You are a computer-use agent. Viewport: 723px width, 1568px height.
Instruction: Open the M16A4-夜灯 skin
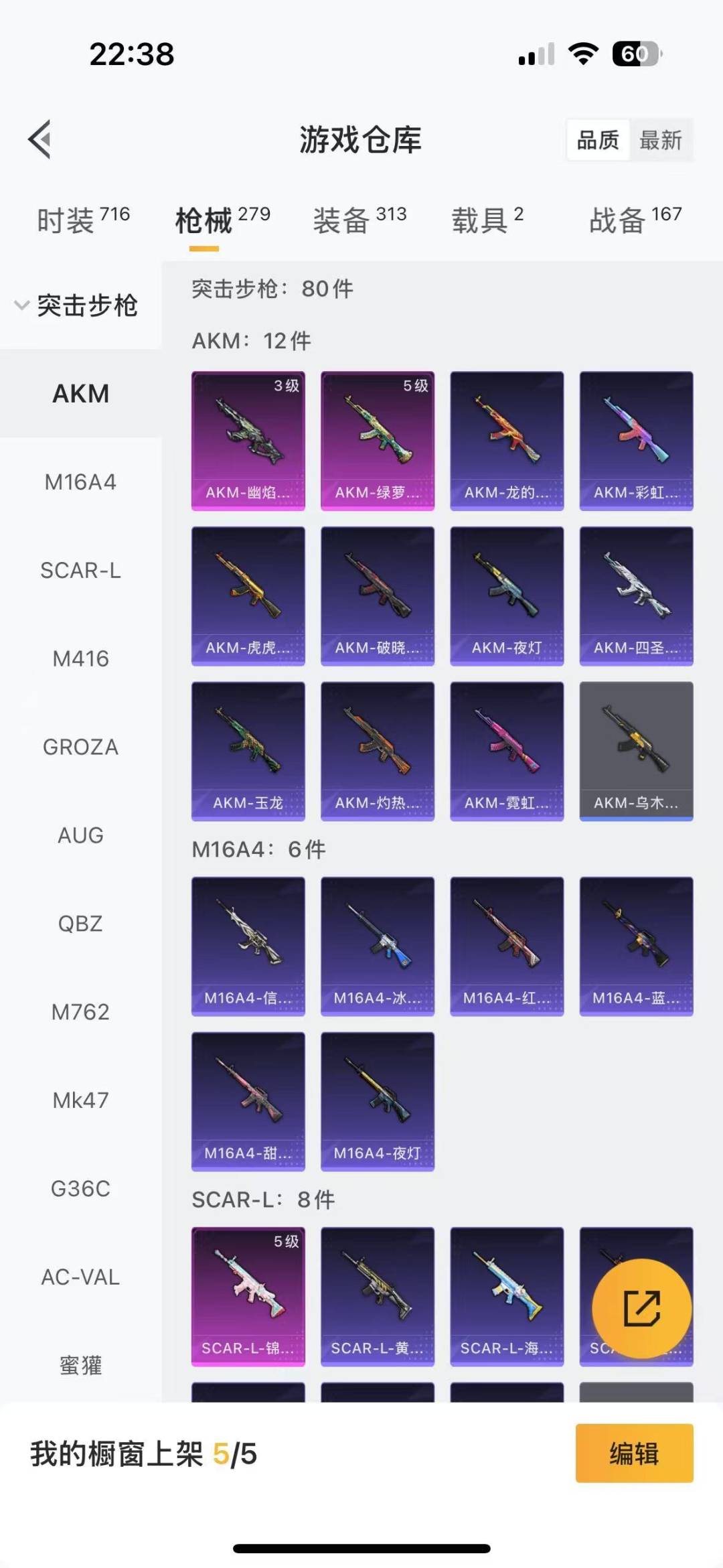tap(378, 1101)
